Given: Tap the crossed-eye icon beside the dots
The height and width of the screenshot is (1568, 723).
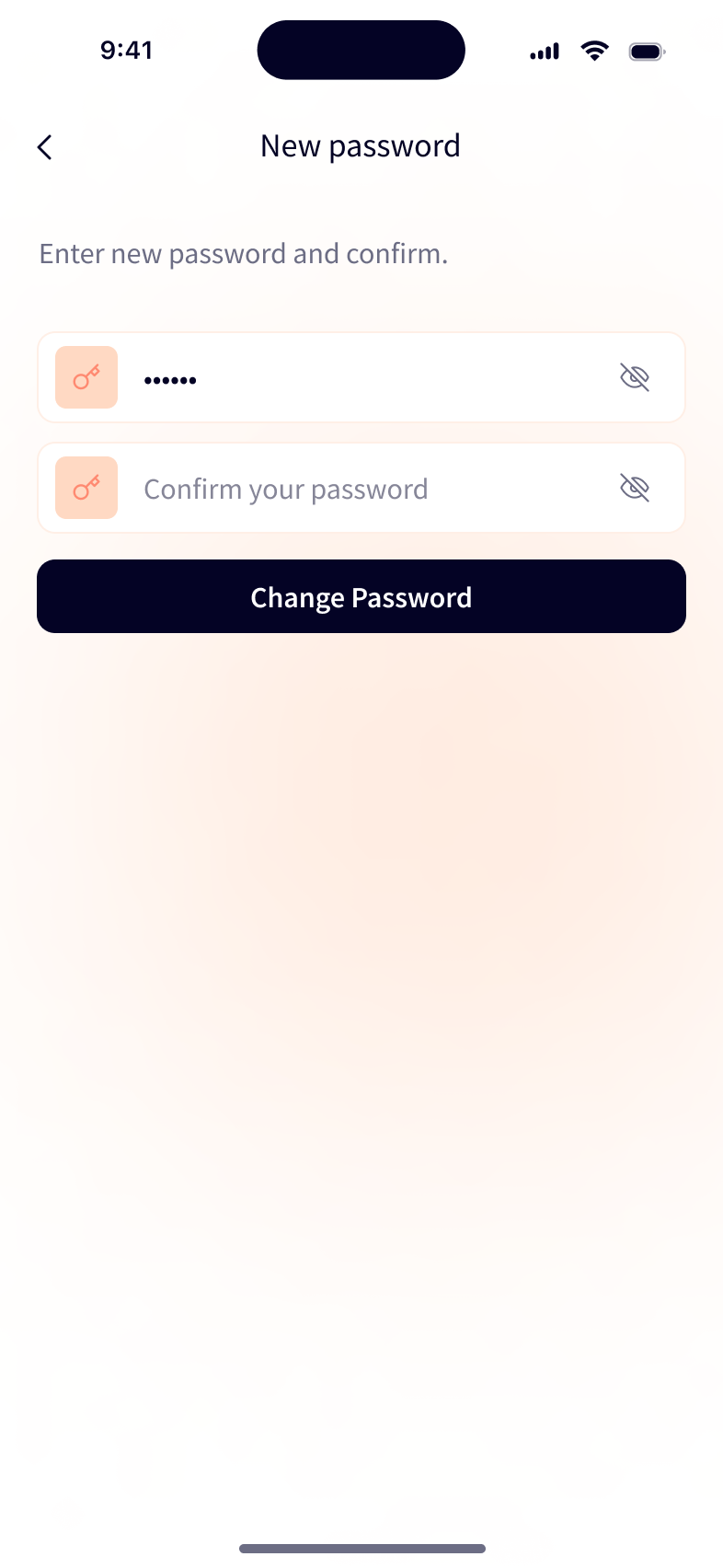Looking at the screenshot, I should [x=635, y=377].
